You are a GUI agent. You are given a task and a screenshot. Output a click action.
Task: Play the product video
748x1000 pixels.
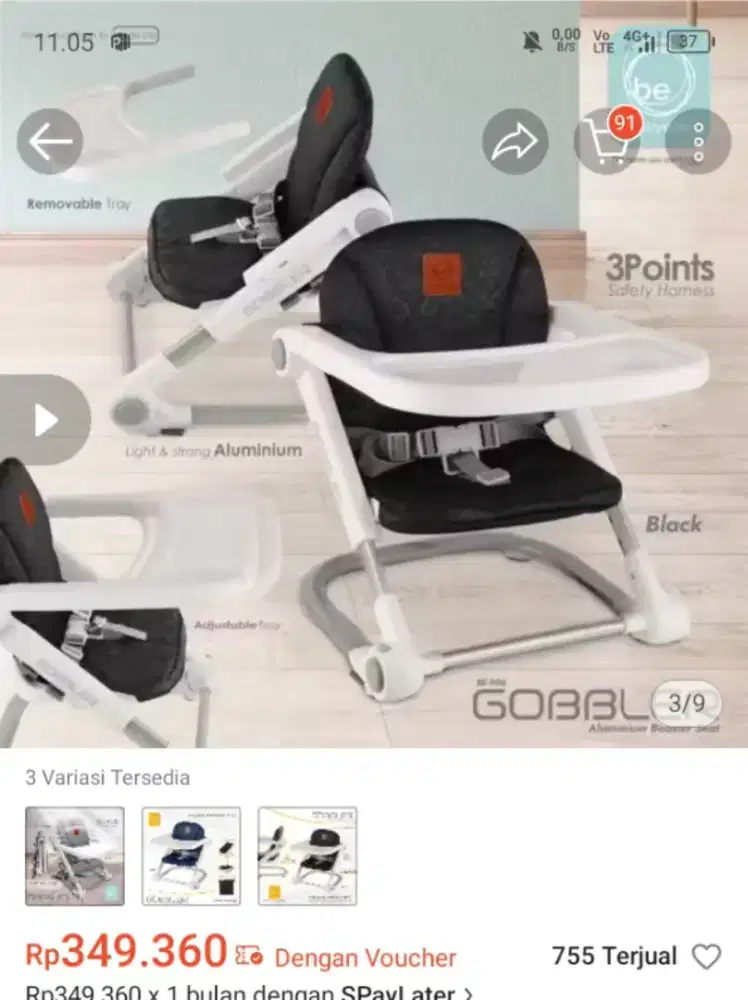tap(45, 420)
